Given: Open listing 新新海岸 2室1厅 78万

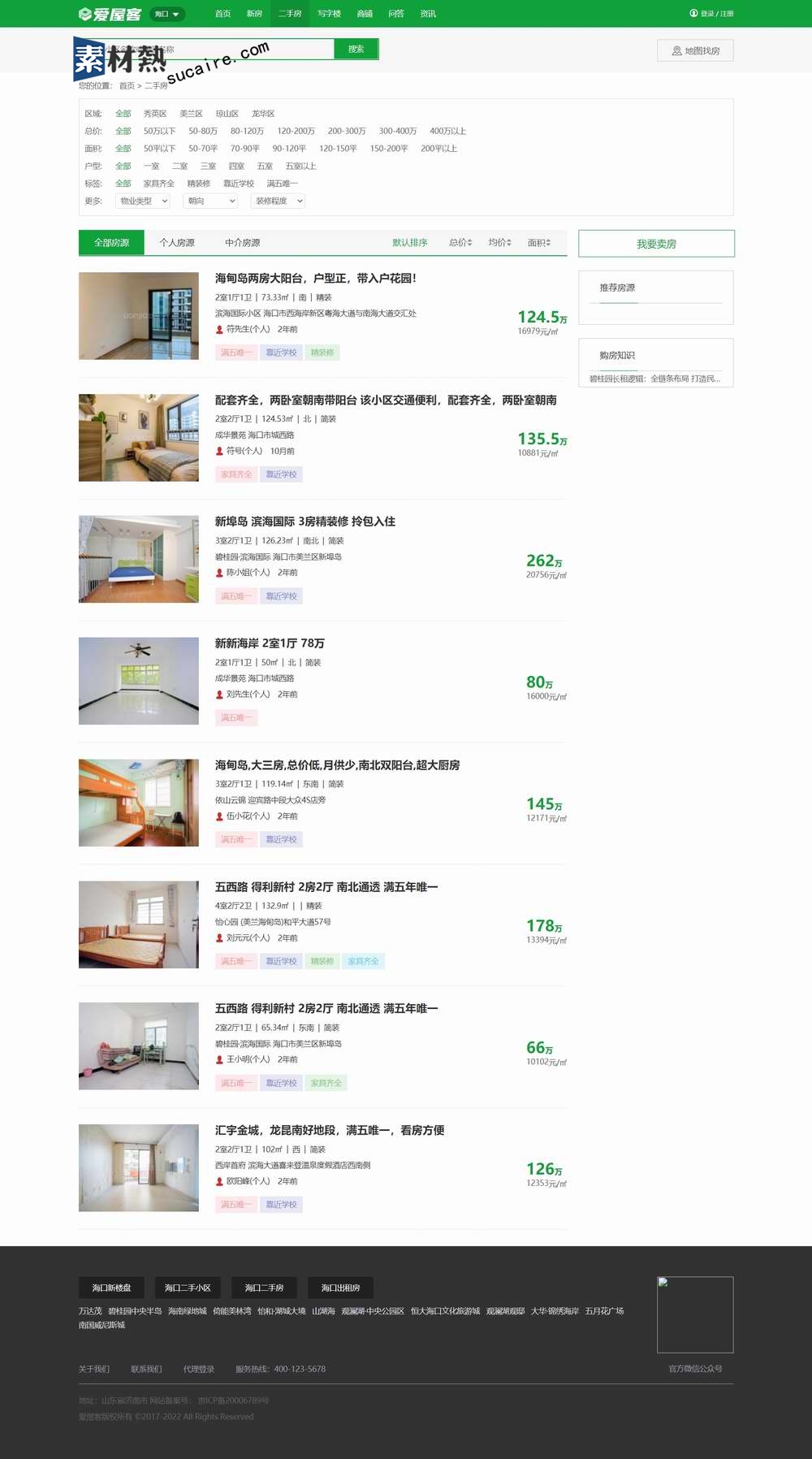Looking at the screenshot, I should click(270, 643).
